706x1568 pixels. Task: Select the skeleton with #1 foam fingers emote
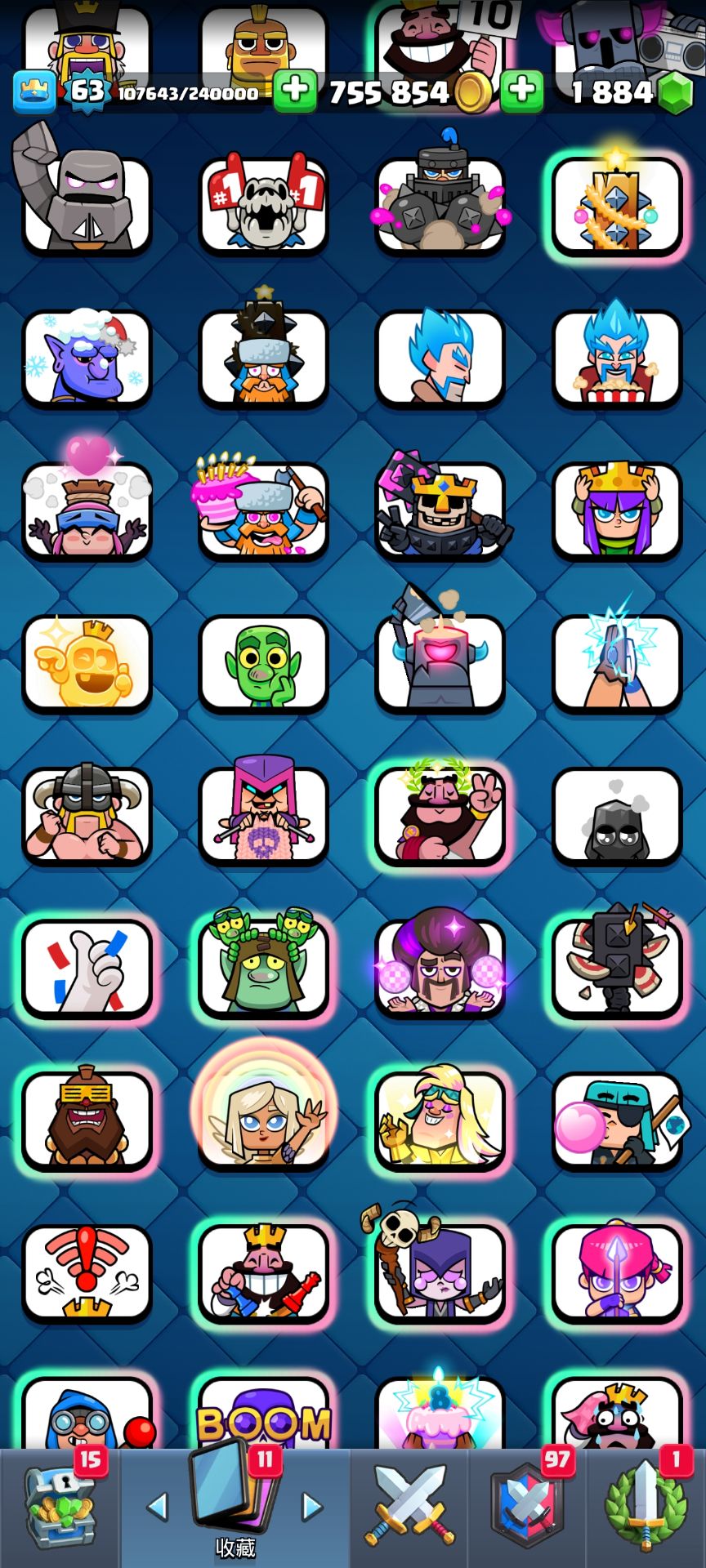pos(263,205)
